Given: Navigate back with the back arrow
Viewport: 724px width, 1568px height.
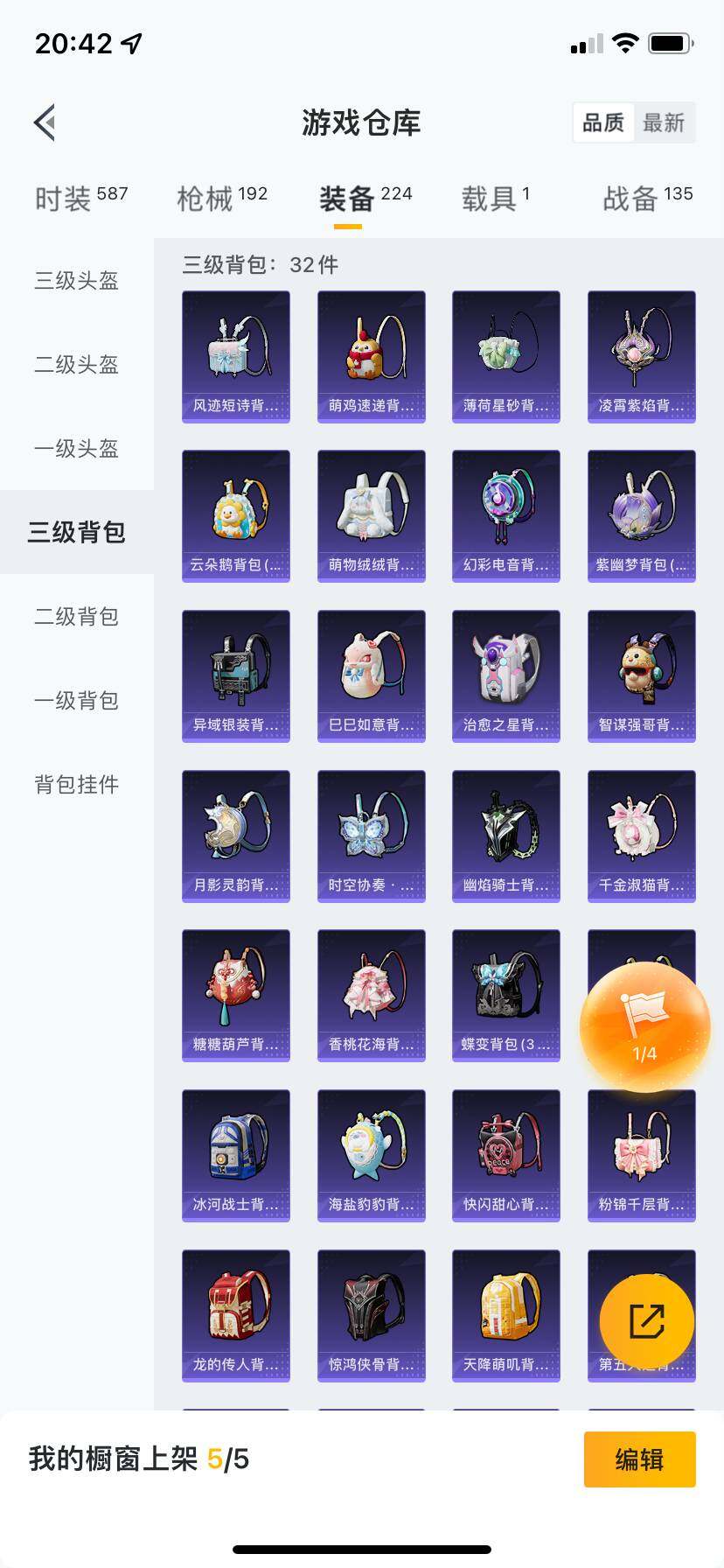Looking at the screenshot, I should (45, 122).
